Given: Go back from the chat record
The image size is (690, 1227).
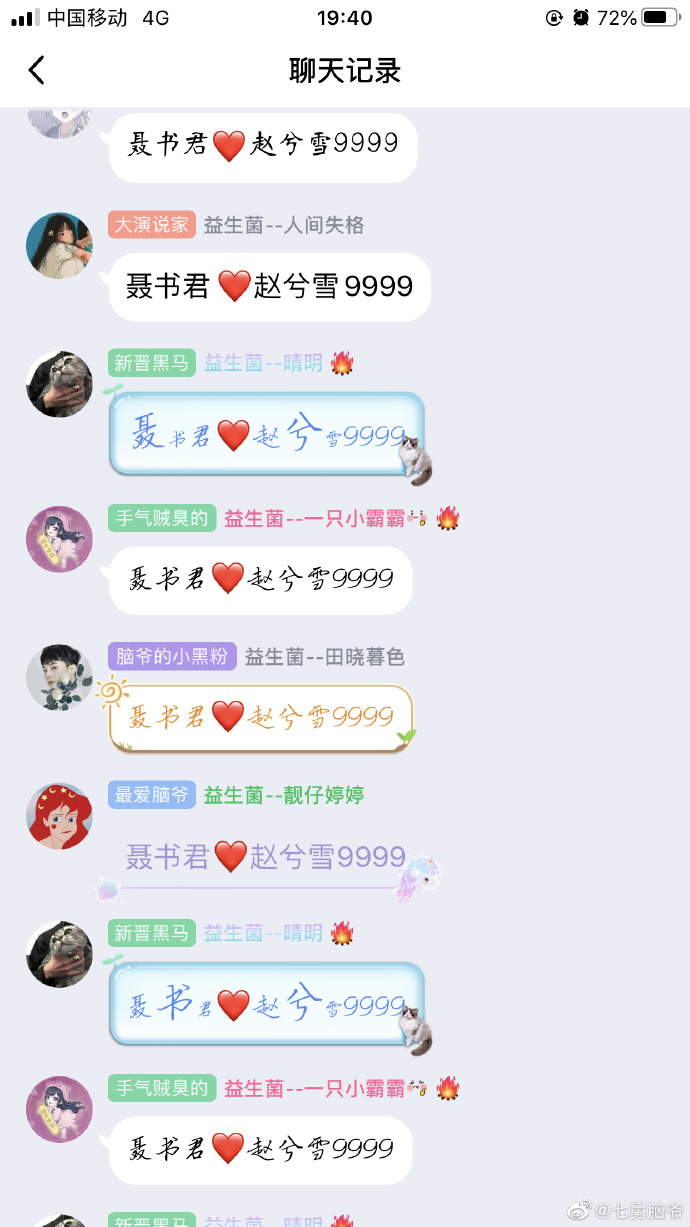Looking at the screenshot, I should click(37, 70).
